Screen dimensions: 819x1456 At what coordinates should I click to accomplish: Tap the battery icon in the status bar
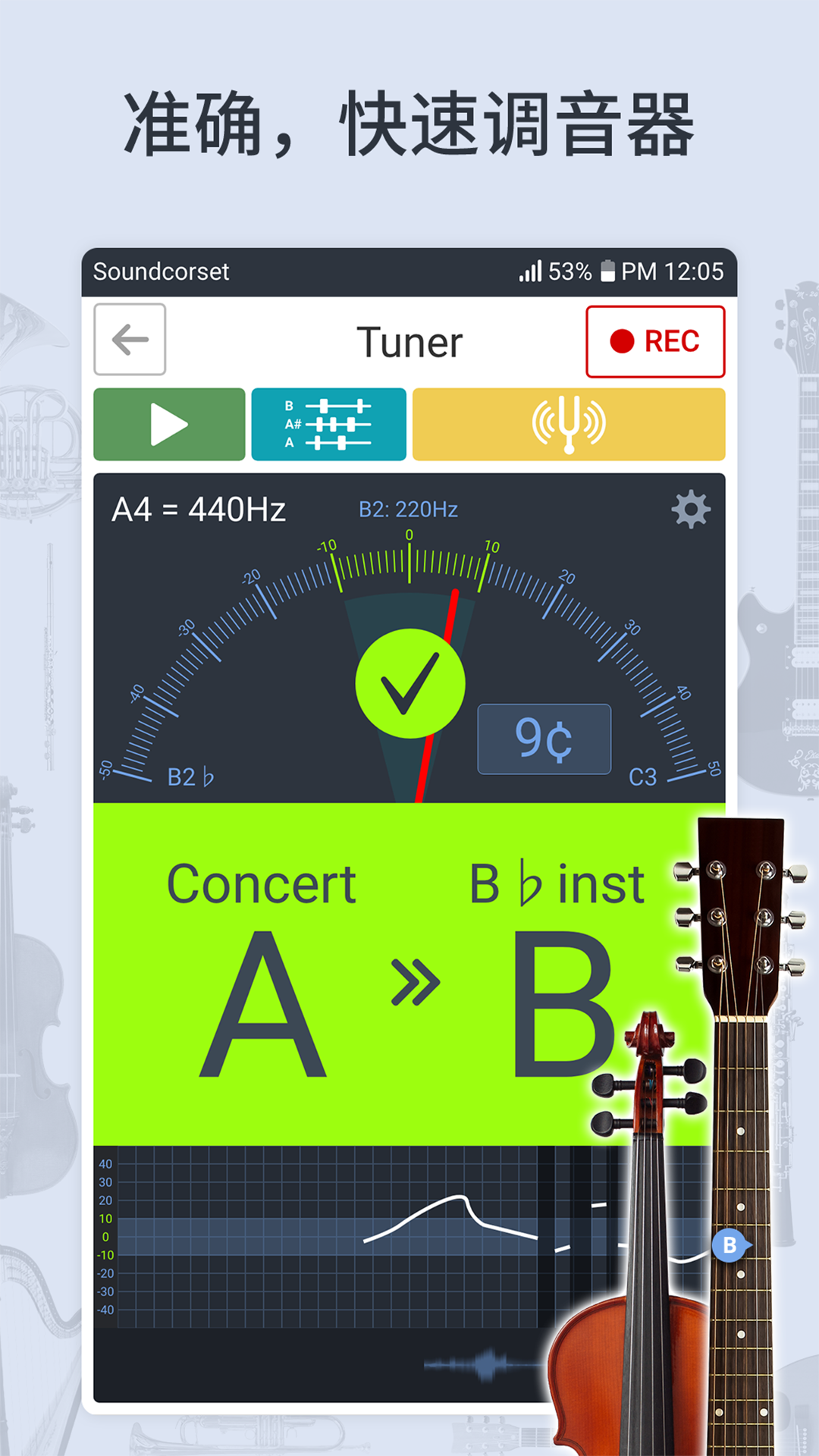point(608,271)
